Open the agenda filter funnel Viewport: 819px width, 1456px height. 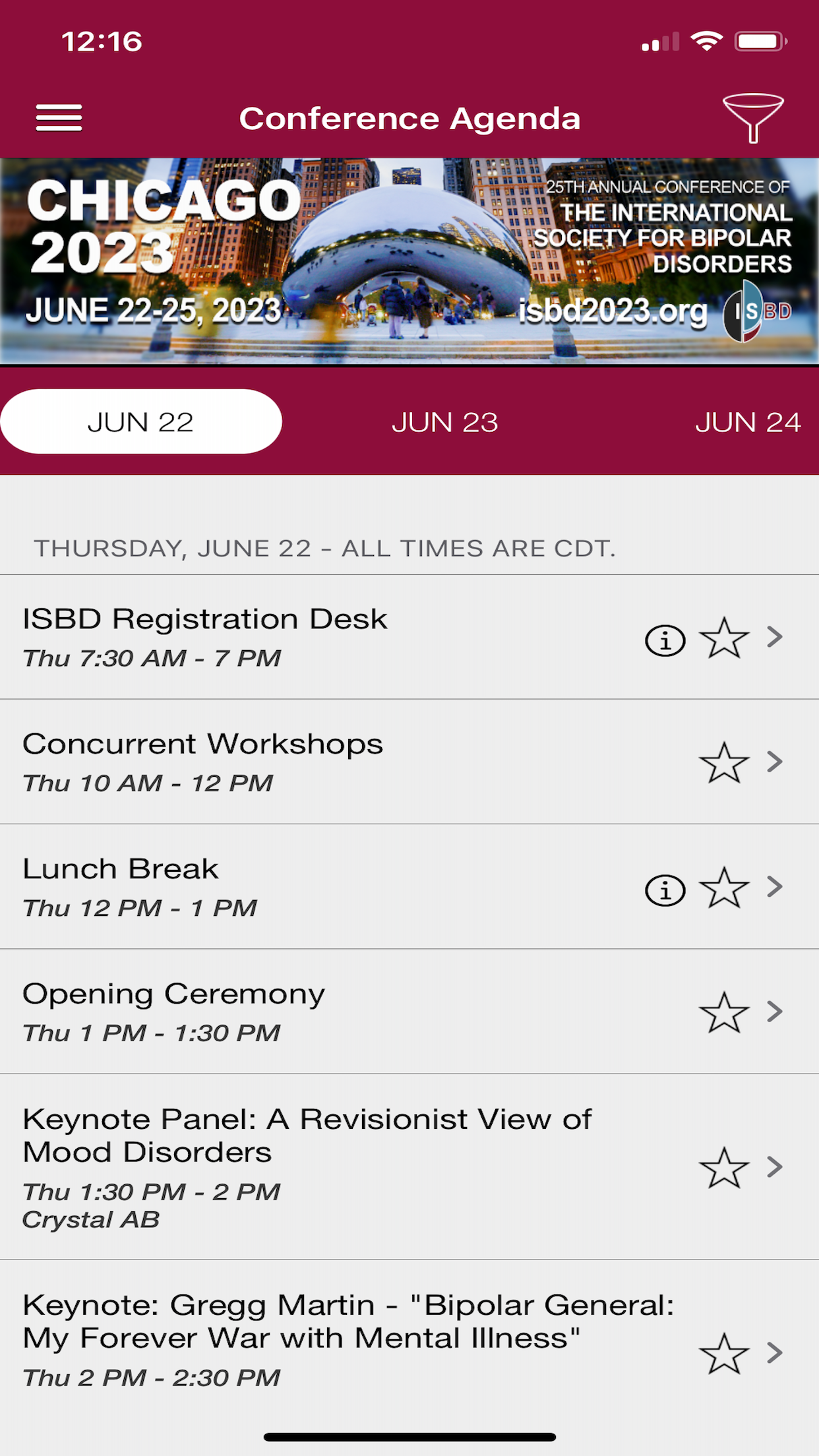click(x=752, y=117)
